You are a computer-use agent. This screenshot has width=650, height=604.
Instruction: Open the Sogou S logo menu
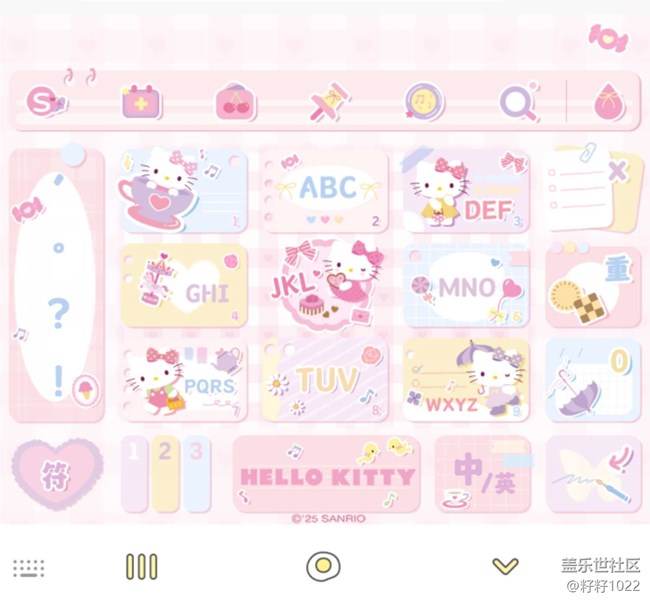45,101
